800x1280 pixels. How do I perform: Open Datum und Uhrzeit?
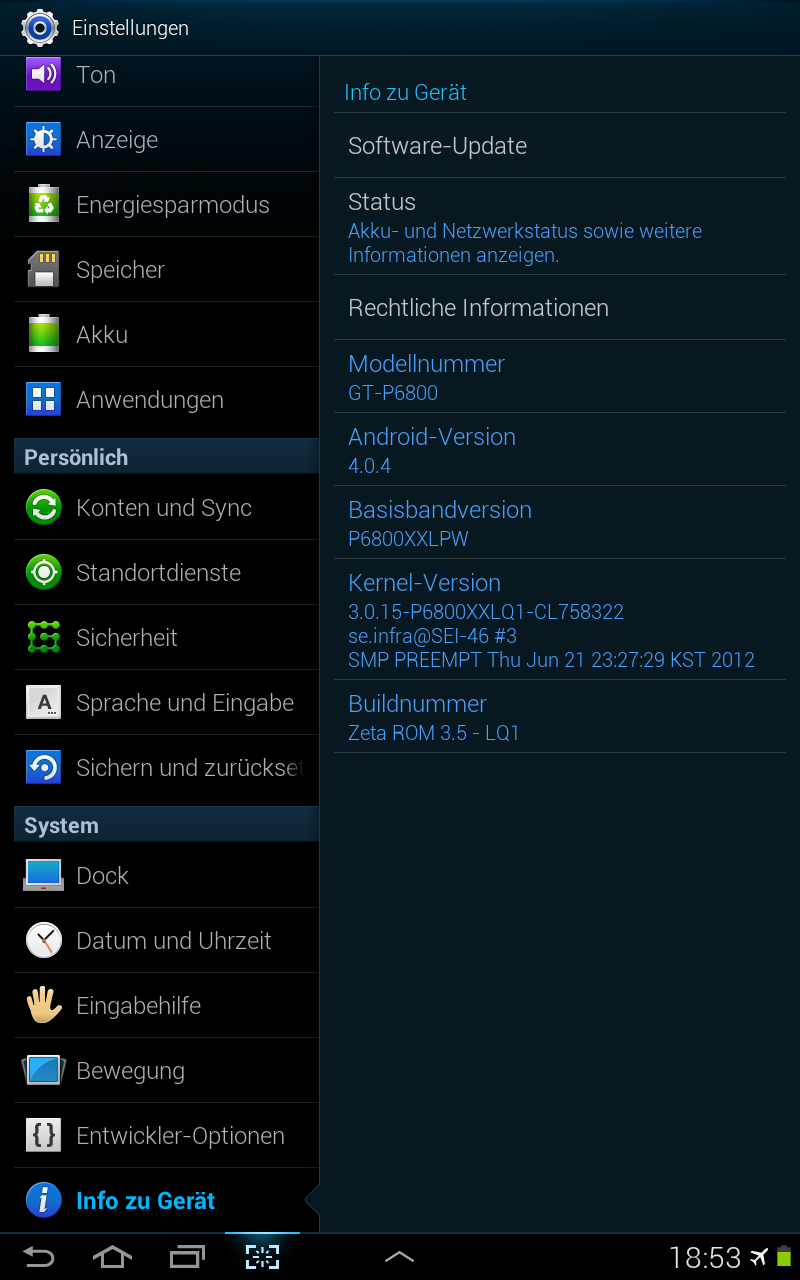click(x=166, y=941)
